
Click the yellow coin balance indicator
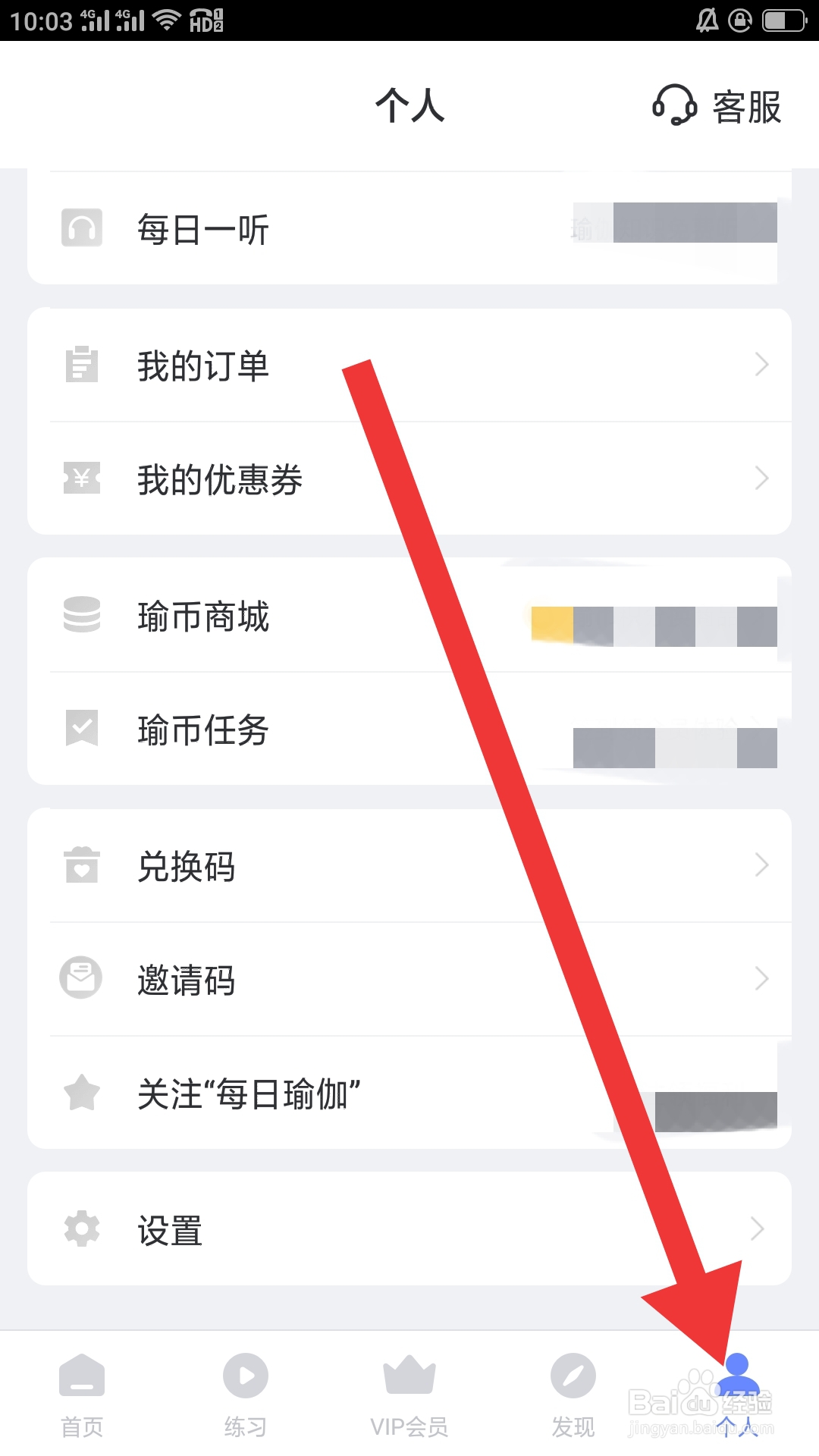tap(551, 620)
